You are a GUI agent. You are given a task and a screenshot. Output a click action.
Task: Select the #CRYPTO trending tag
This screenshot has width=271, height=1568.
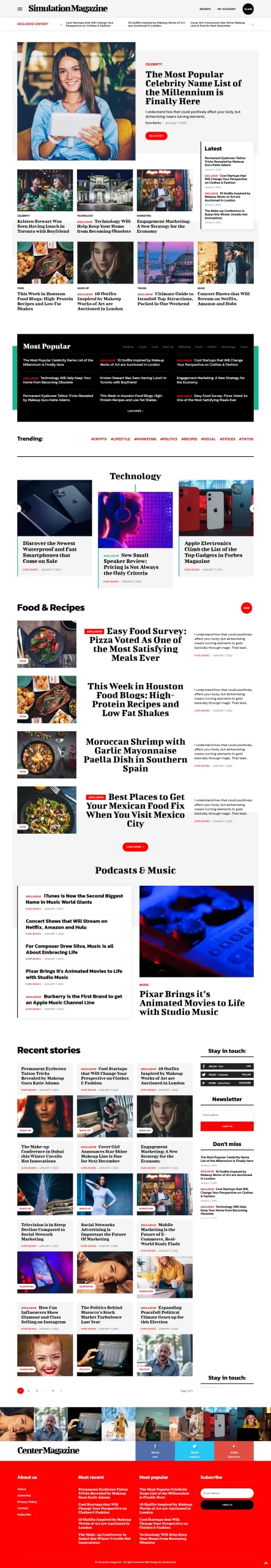coord(99,439)
